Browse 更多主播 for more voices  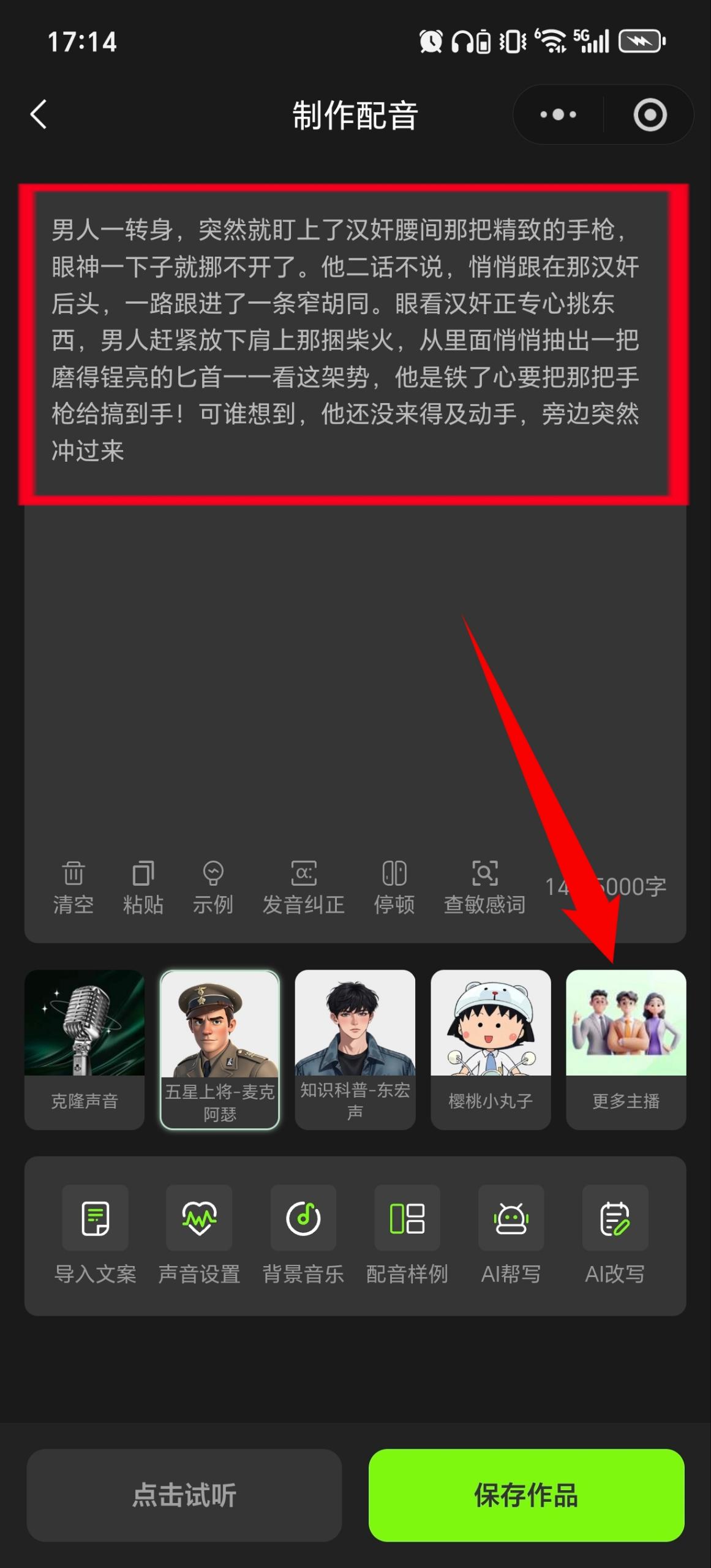point(626,1049)
